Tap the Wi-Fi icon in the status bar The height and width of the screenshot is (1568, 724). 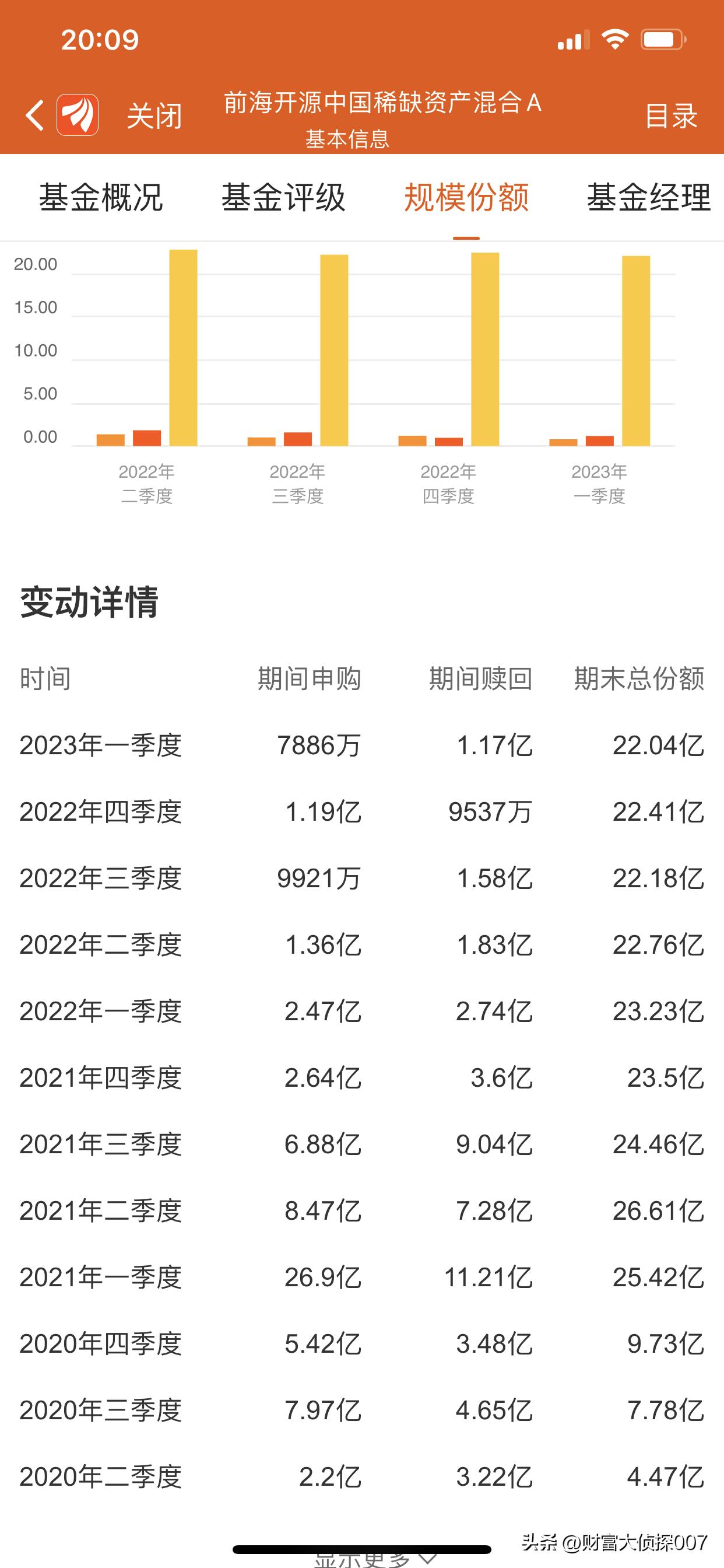coord(614,38)
